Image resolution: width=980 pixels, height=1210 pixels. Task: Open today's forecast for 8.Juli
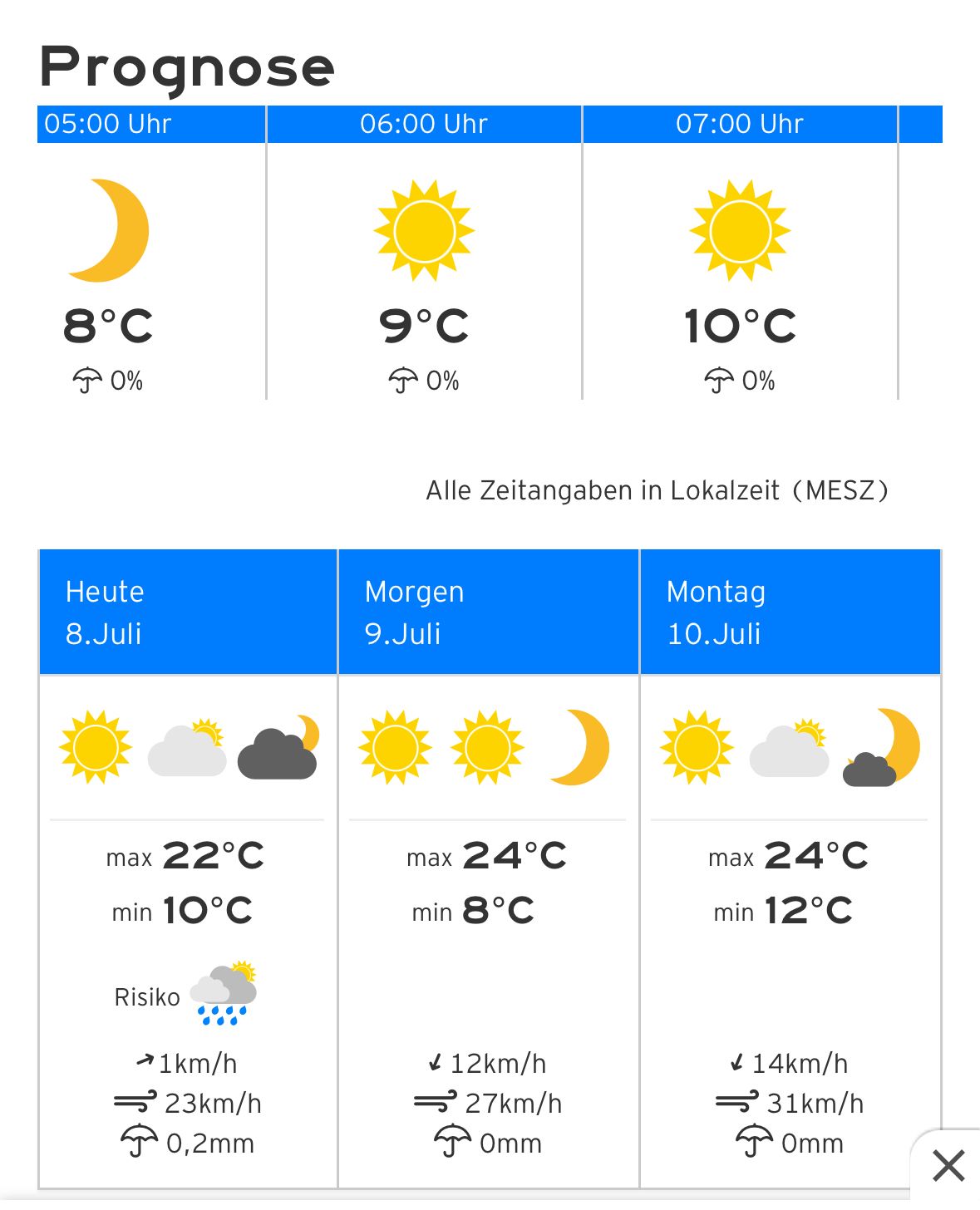point(188,612)
